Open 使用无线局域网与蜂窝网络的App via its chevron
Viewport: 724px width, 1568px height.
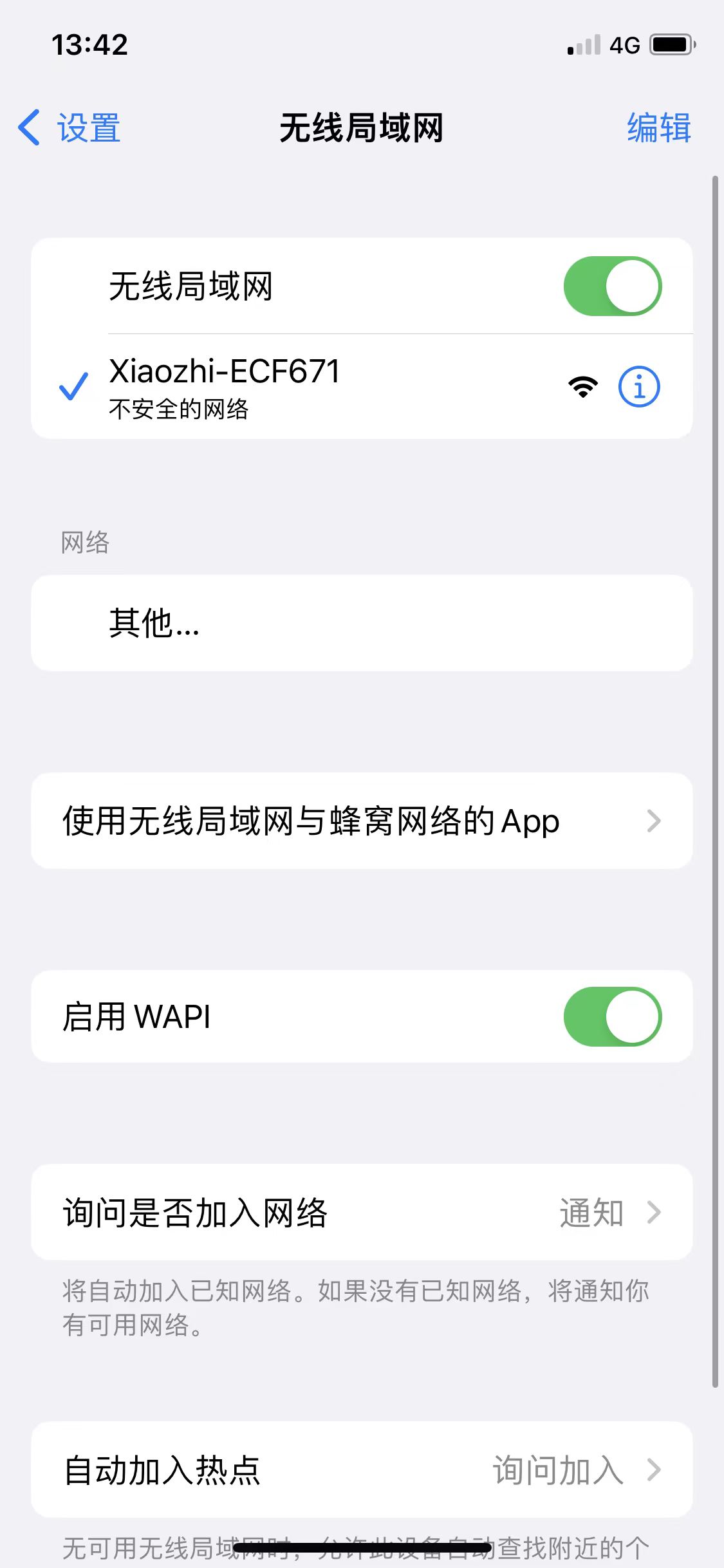click(362, 819)
